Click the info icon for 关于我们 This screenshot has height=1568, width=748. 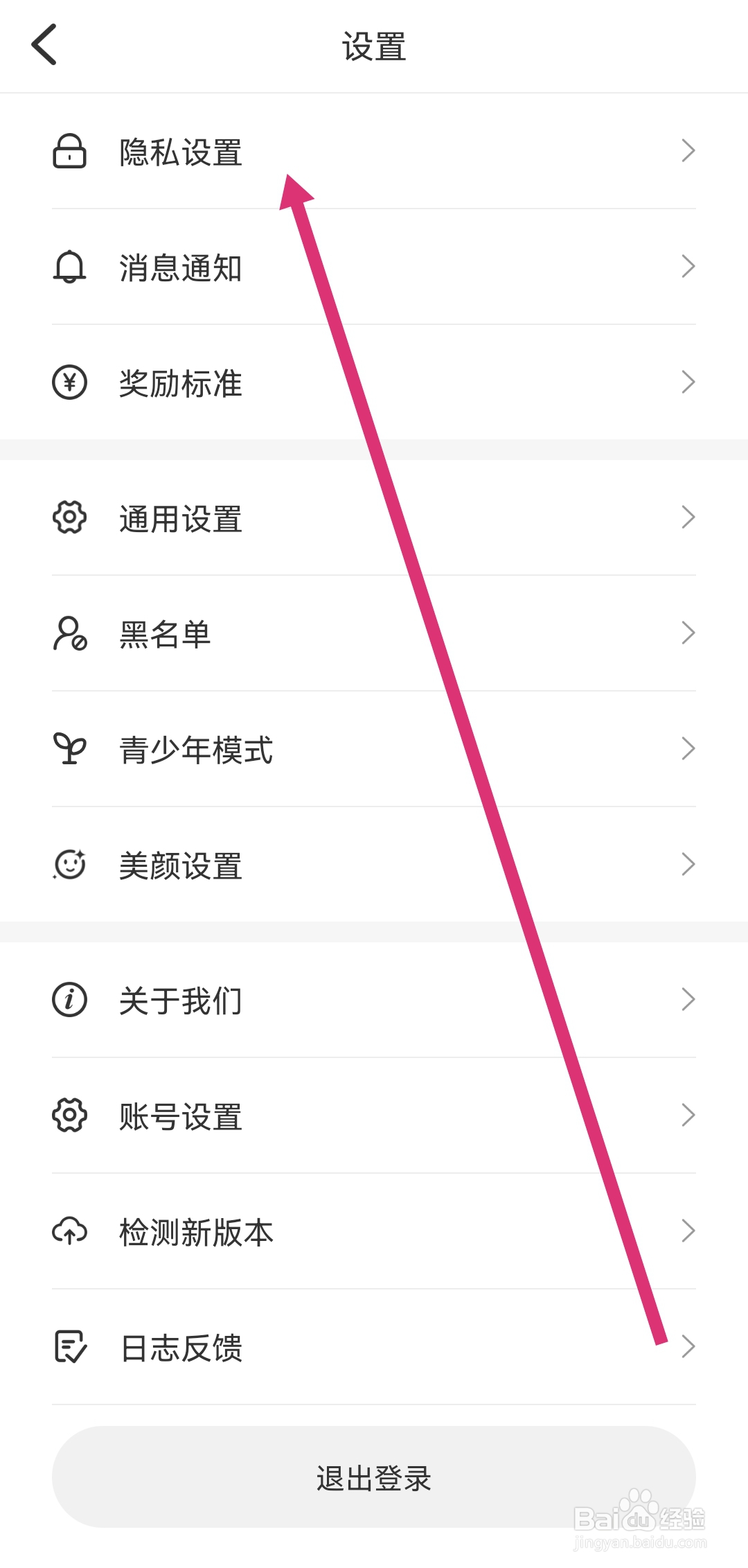[69, 999]
